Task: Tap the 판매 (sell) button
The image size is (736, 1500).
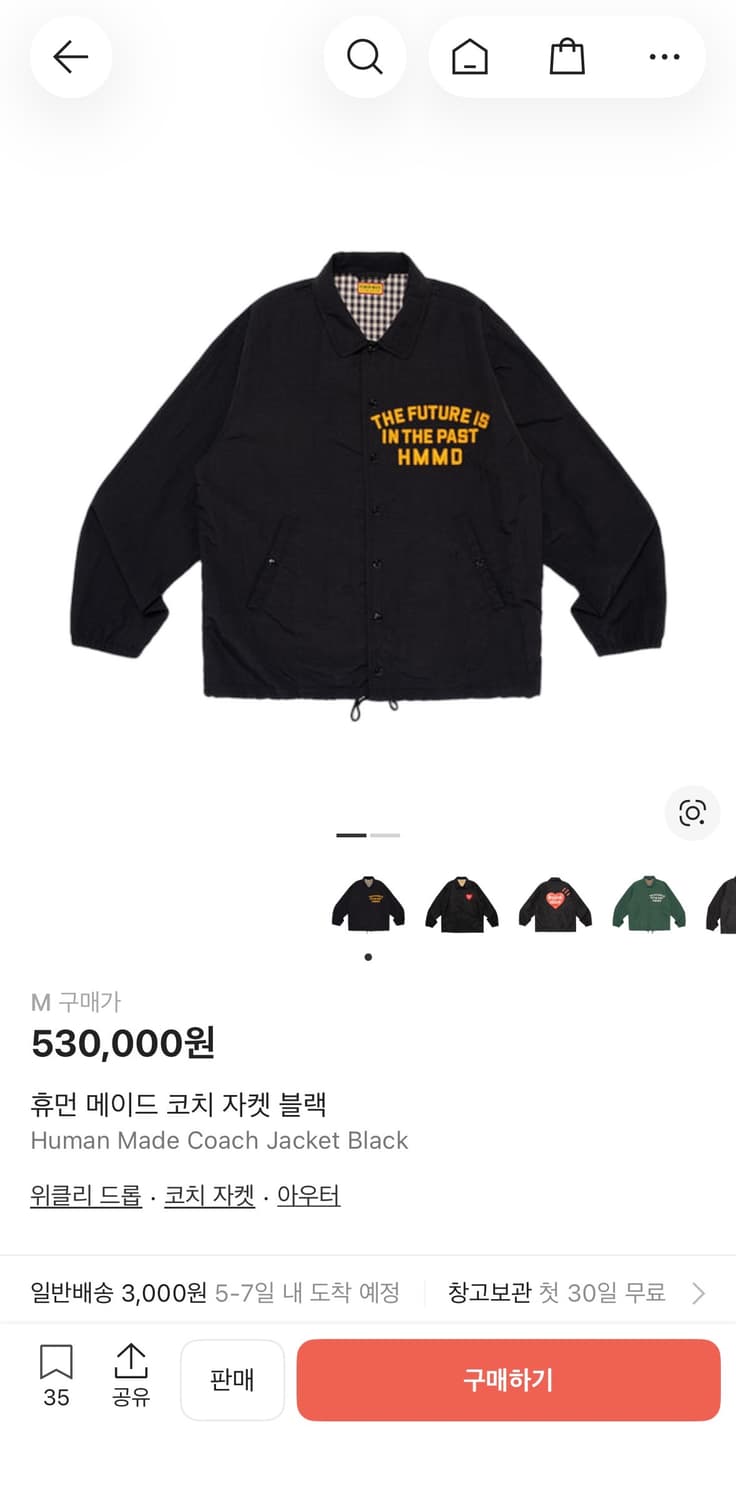Action: (232, 1380)
